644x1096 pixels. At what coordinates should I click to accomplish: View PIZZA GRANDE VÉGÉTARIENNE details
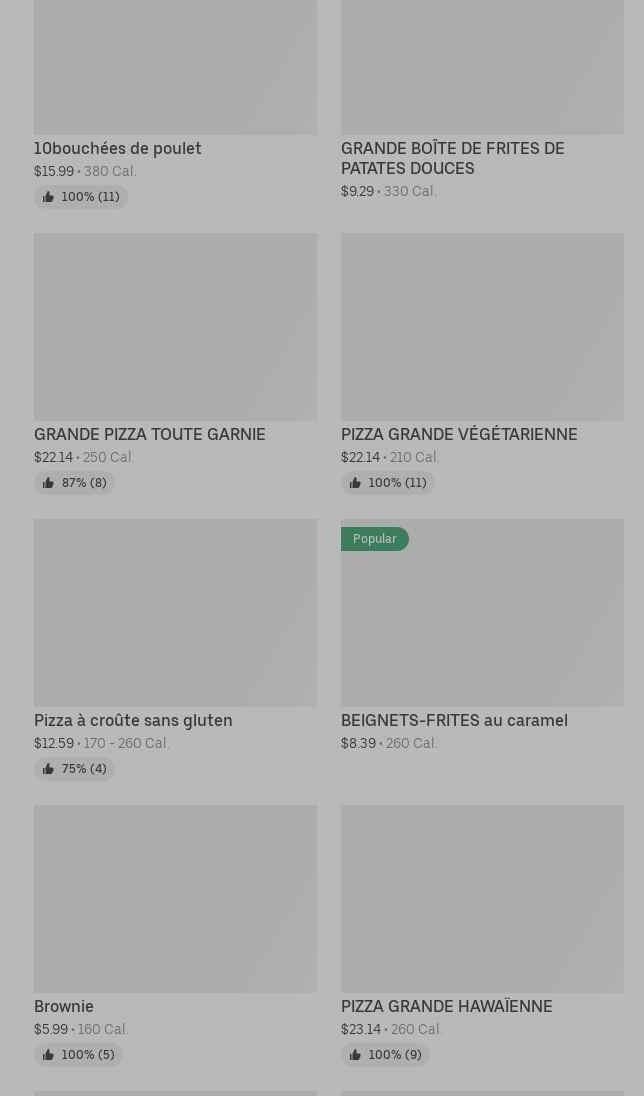482,363
